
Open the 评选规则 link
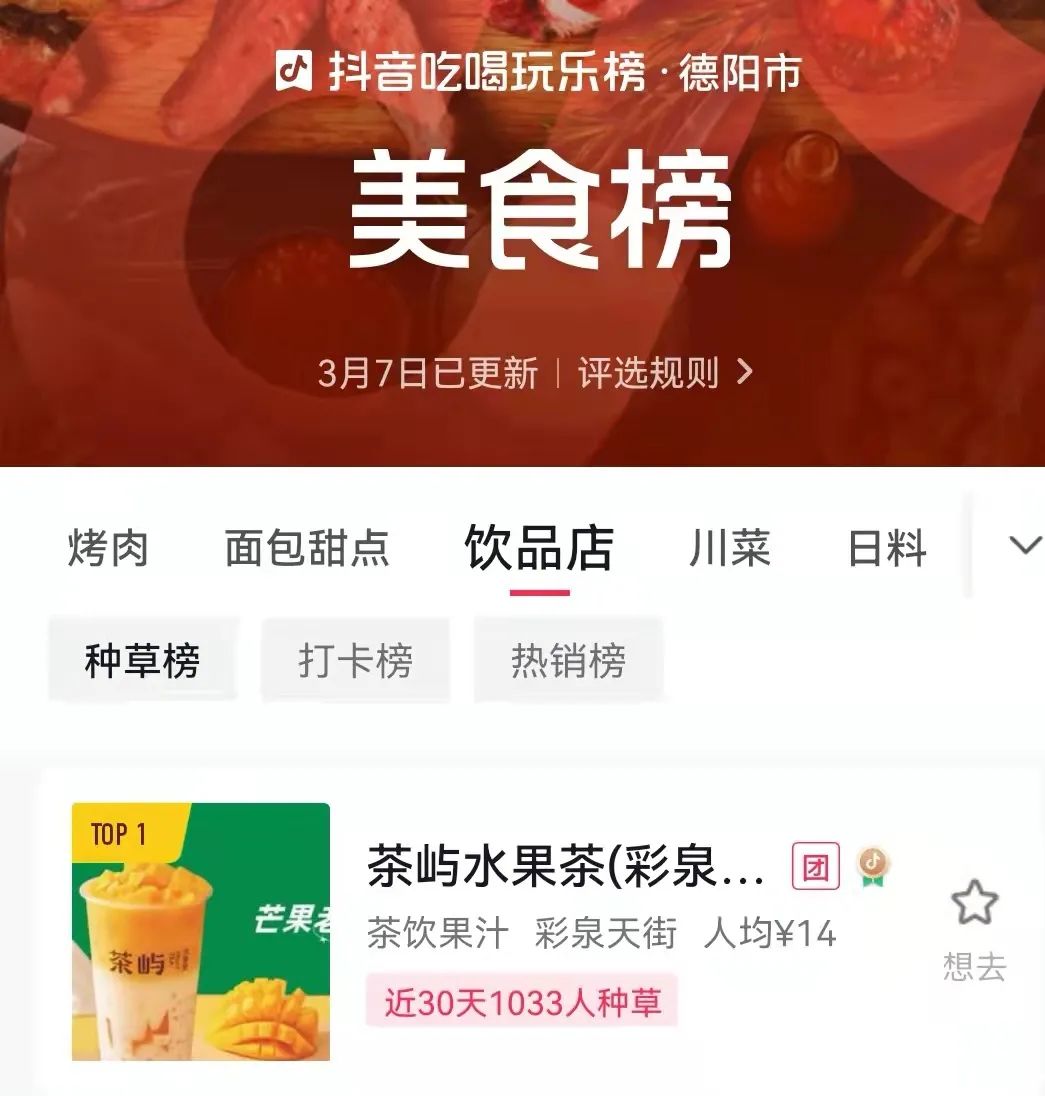[x=665, y=373]
